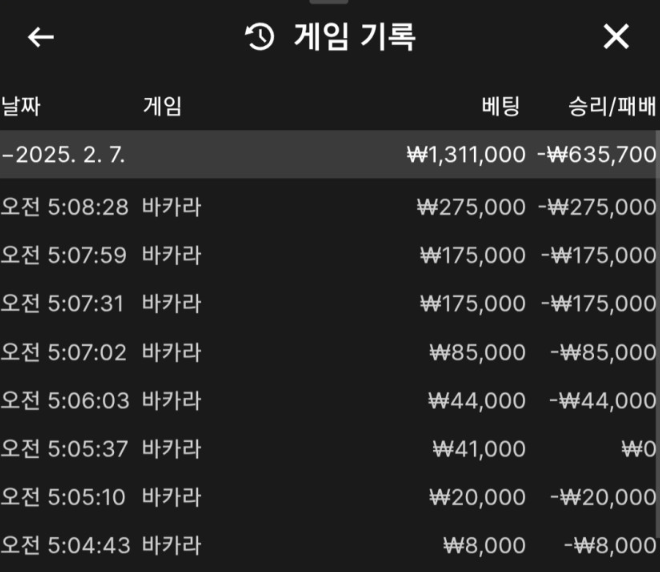660x572 pixels.
Task: Open the 5:08:28 baccarat record
Action: pyautogui.click(x=330, y=207)
